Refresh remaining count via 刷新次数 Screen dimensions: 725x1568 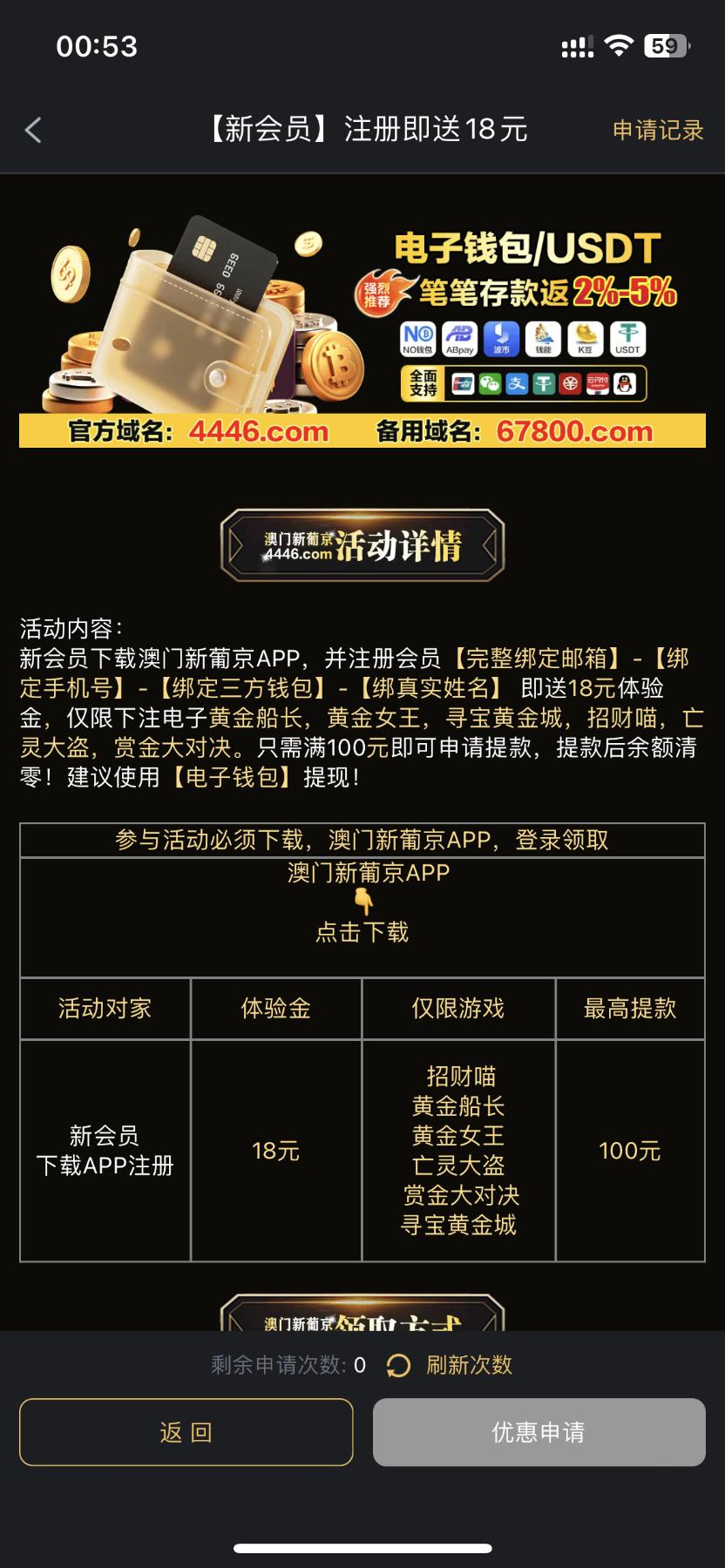tap(451, 1365)
